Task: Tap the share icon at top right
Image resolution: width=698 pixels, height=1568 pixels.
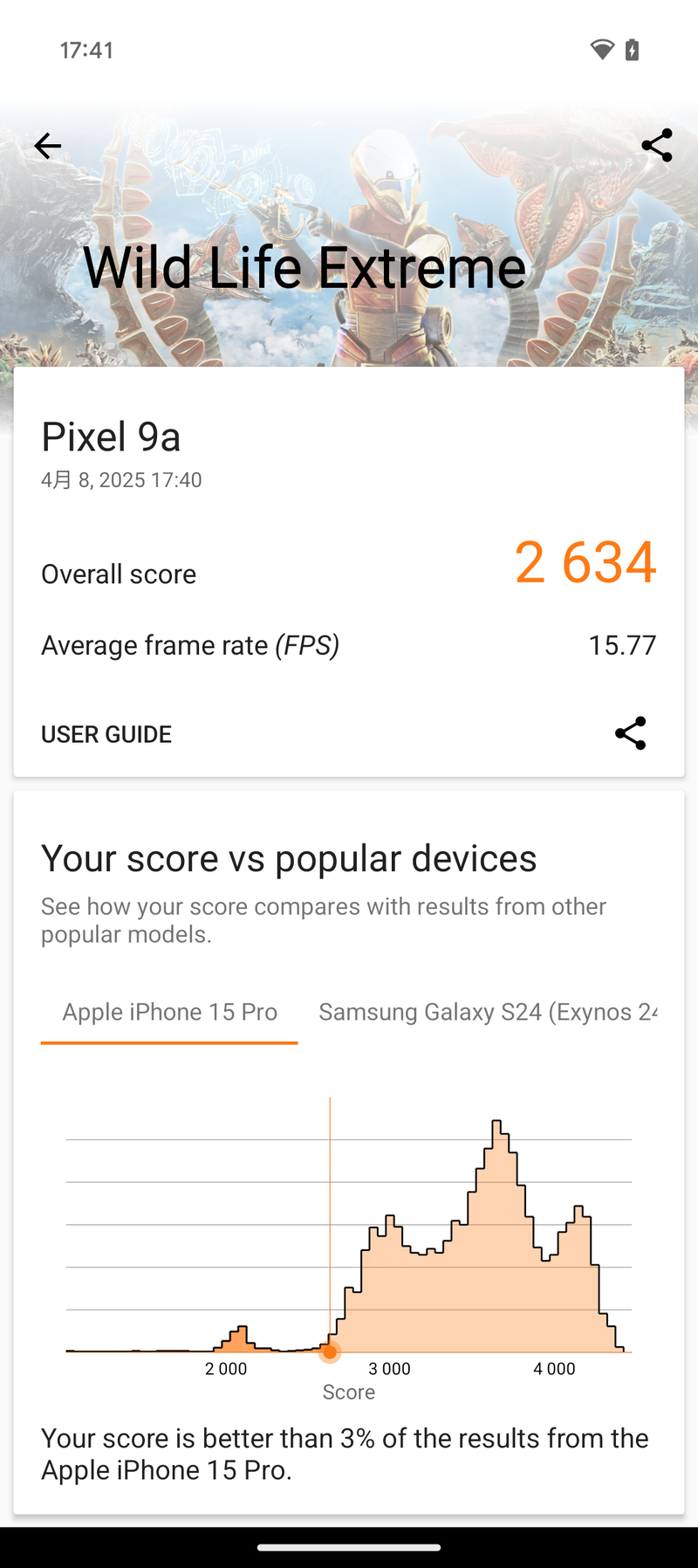Action: coord(656,146)
